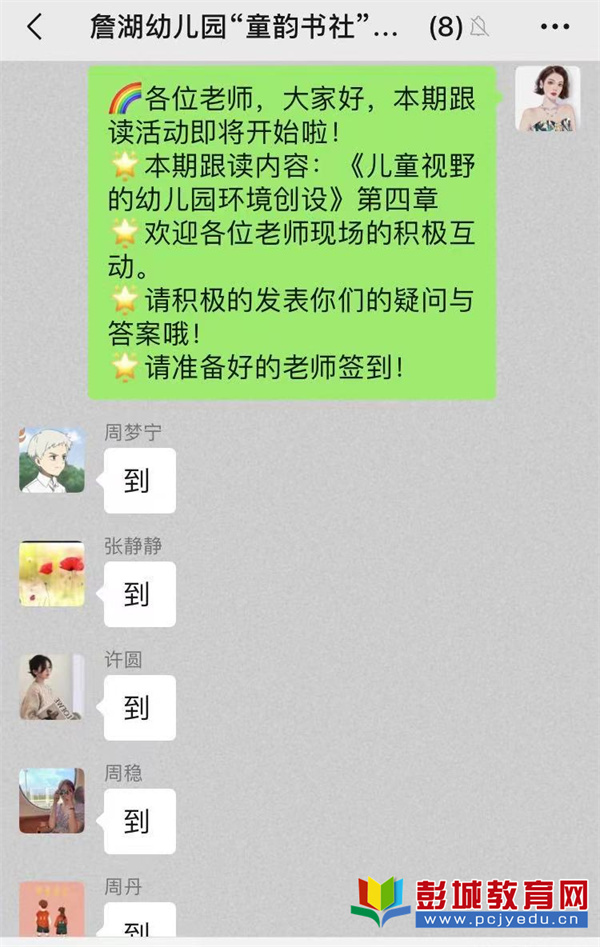View 许圆's profile via avatar
Screen dimensions: 600x947
click(x=52, y=687)
